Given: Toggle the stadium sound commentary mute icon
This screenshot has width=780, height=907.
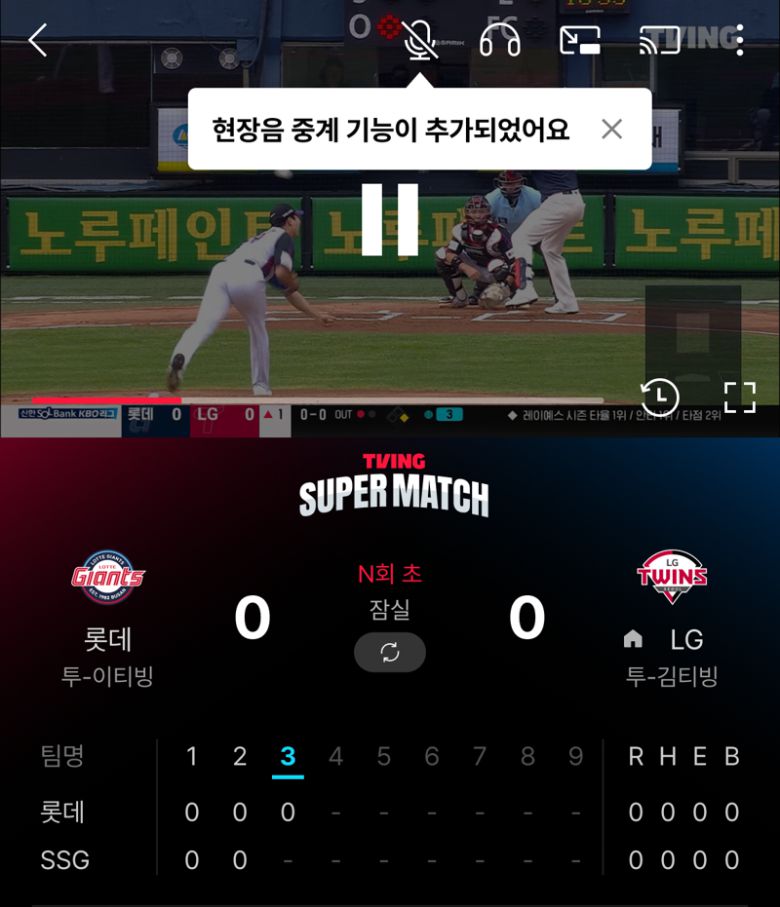Looking at the screenshot, I should click(420, 40).
